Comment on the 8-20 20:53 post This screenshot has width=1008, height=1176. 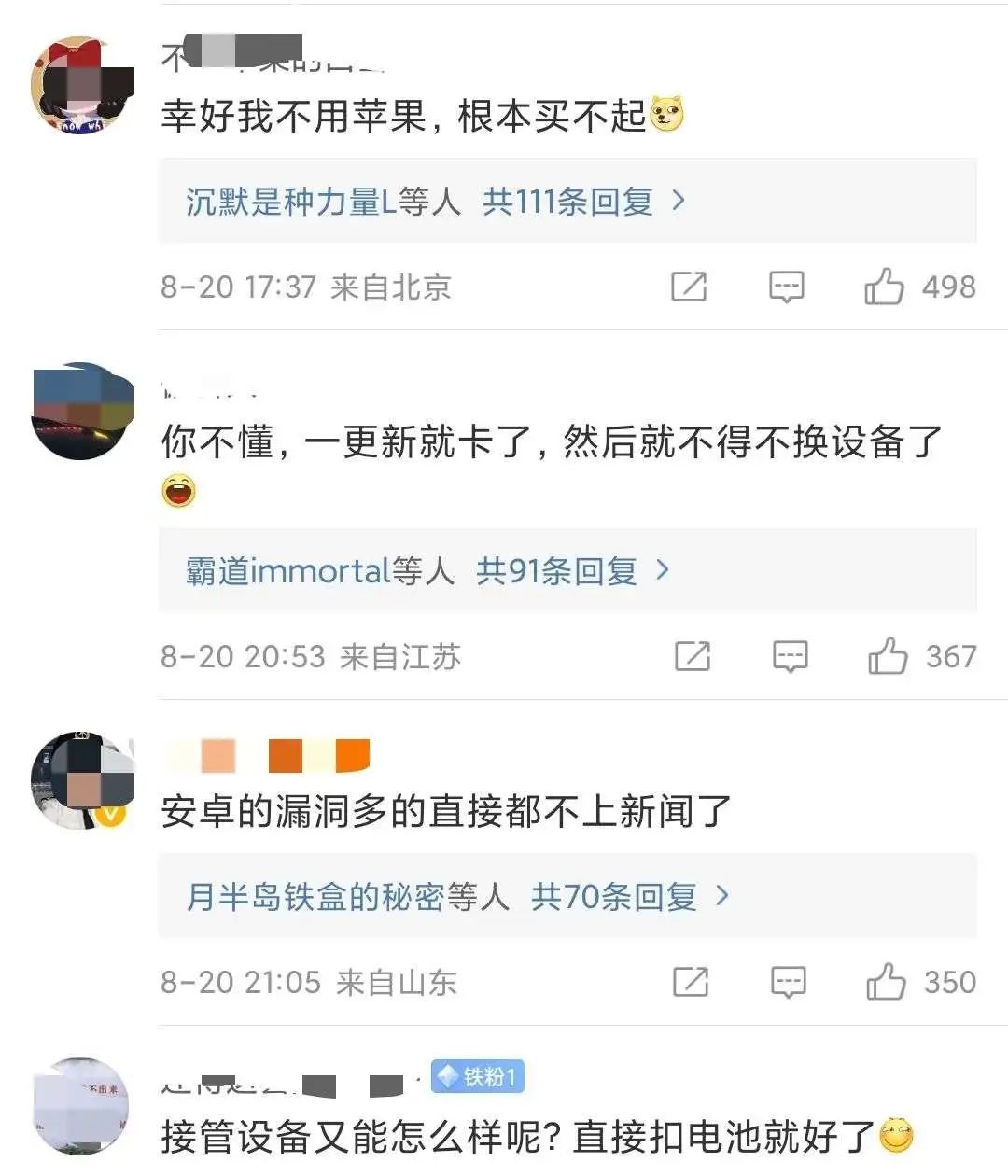[790, 657]
